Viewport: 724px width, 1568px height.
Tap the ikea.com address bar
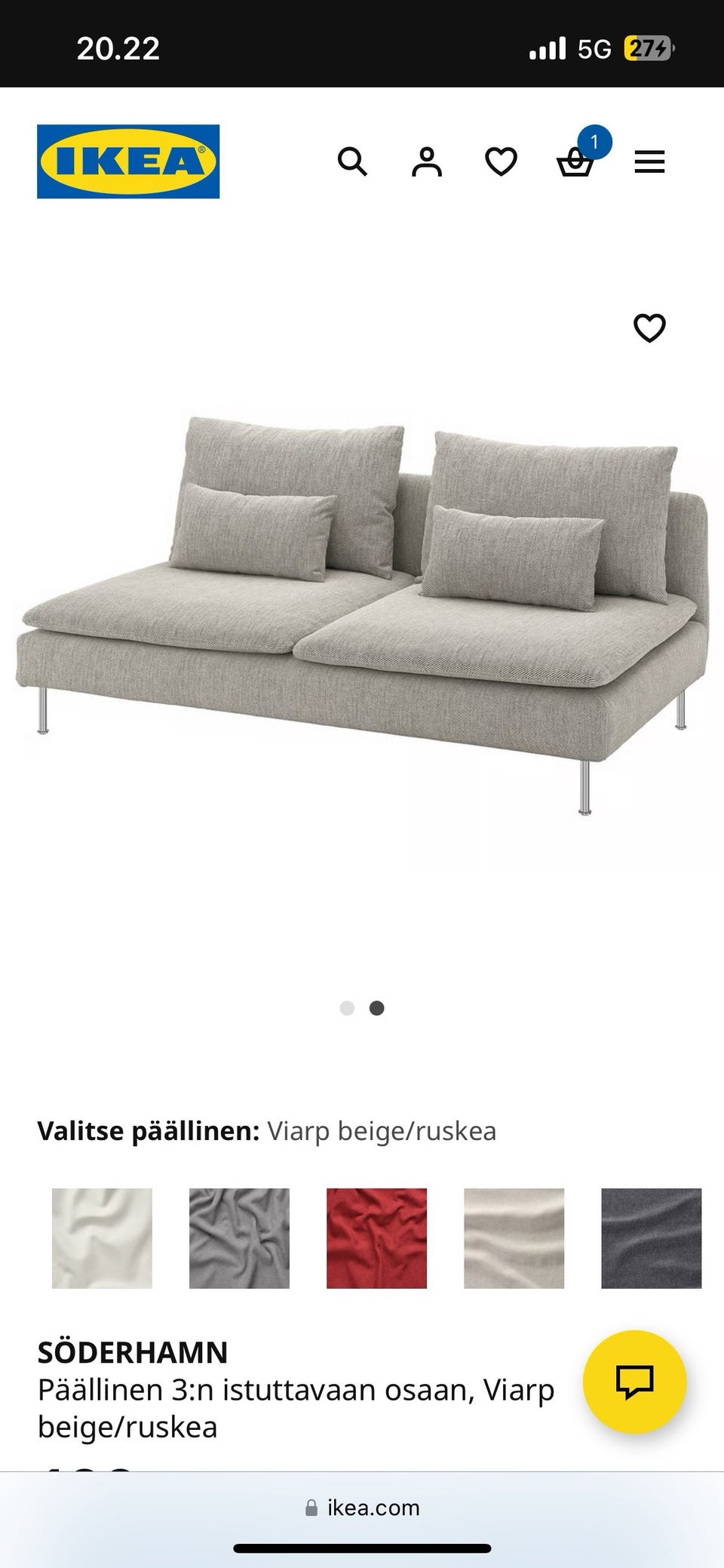click(x=362, y=1508)
